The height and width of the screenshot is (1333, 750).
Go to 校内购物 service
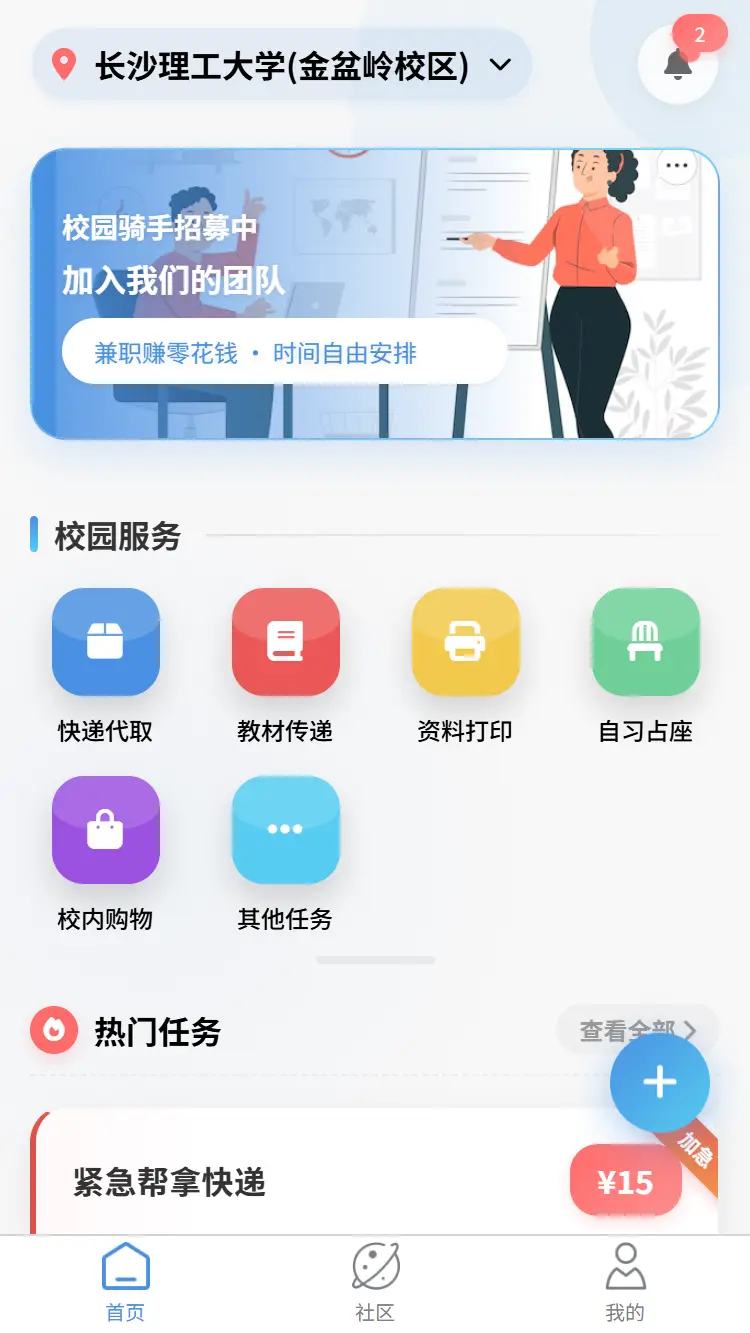tap(106, 830)
